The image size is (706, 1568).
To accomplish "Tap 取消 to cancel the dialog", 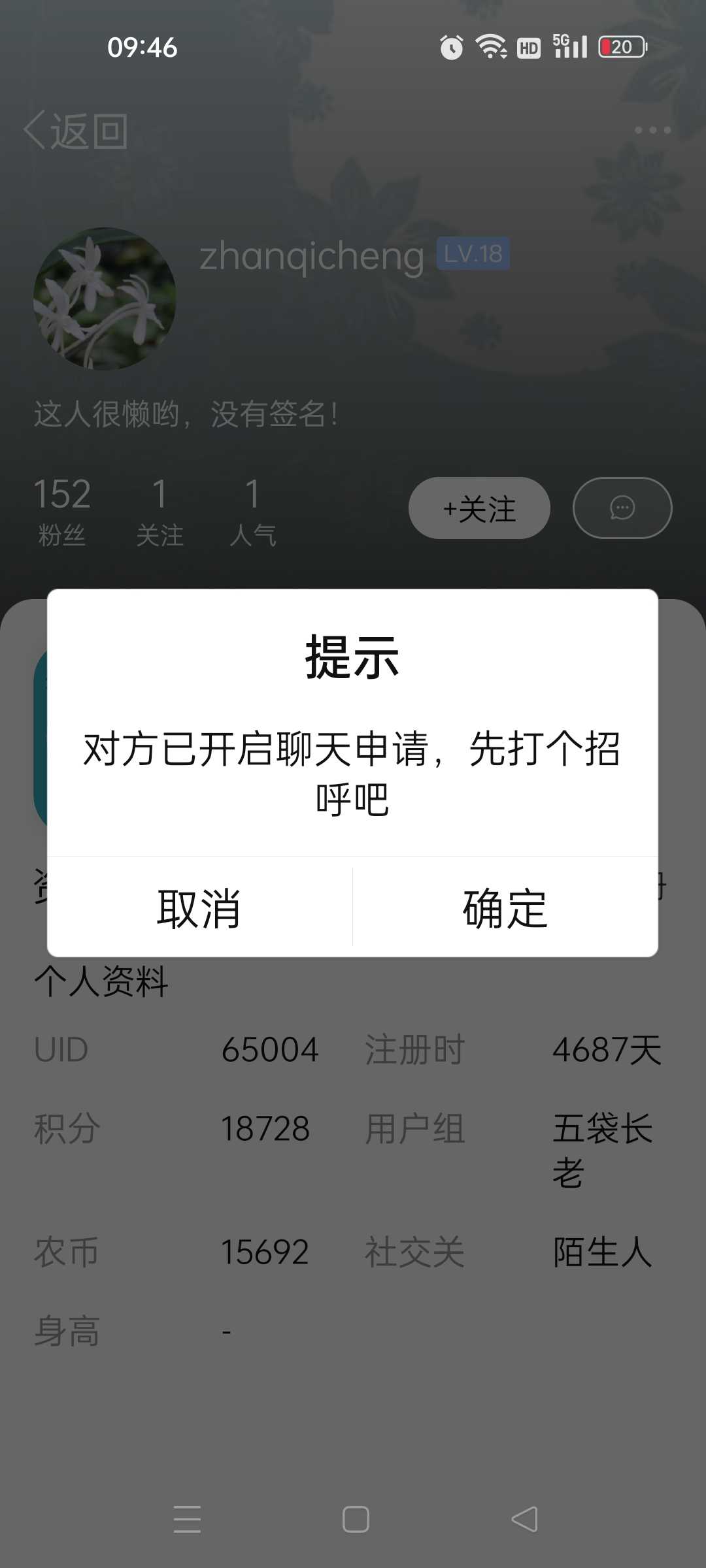I will coord(199,908).
